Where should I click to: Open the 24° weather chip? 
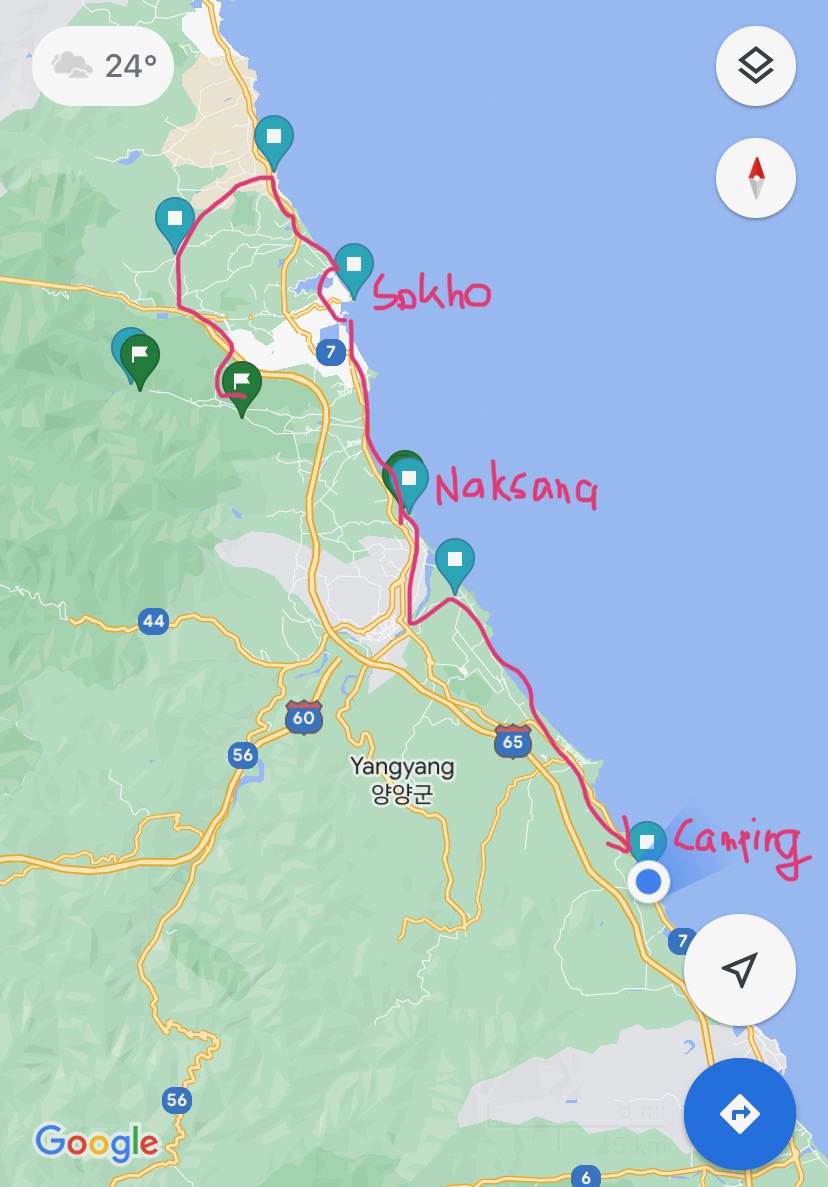pyautogui.click(x=104, y=67)
